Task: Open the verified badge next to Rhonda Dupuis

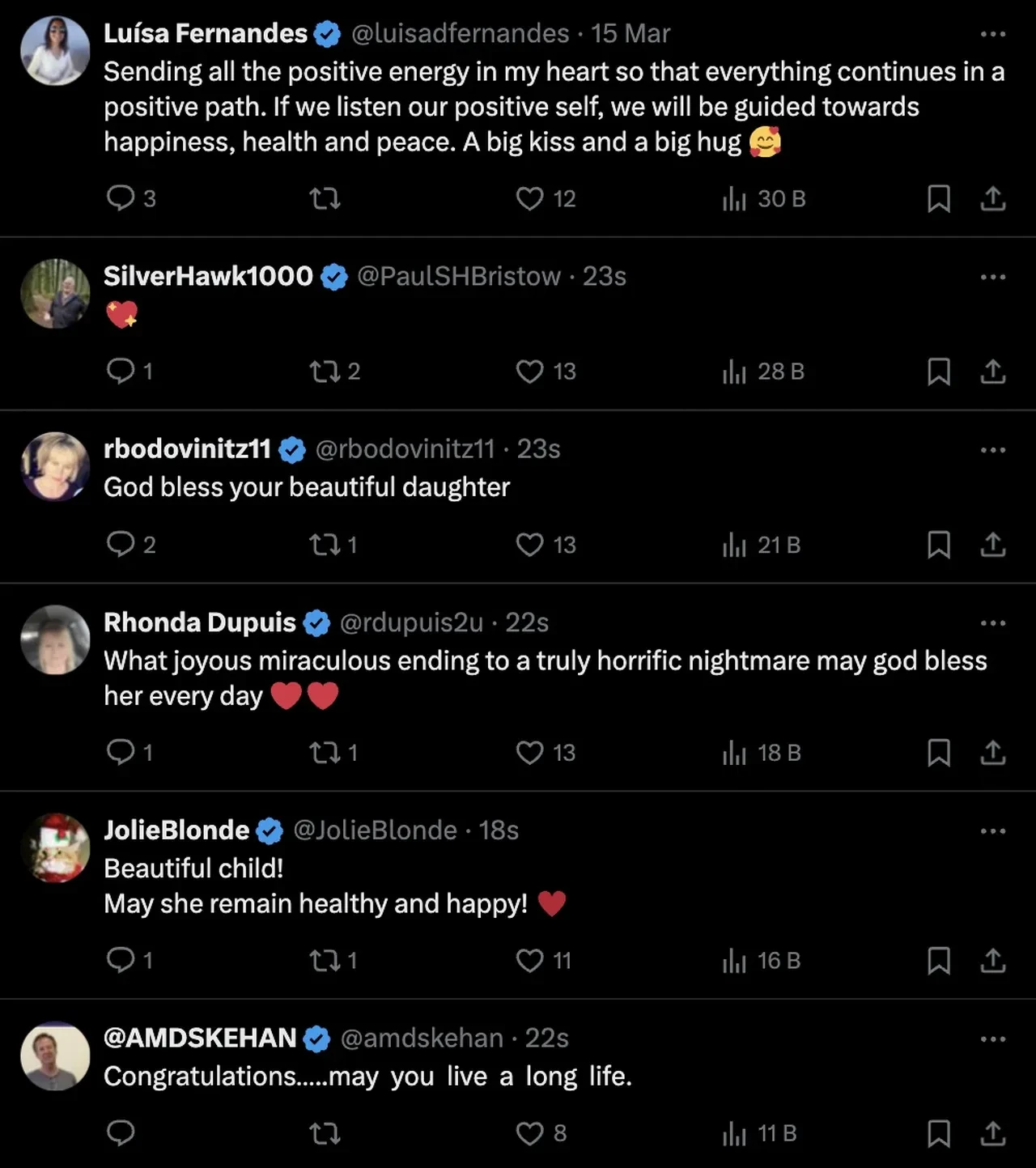Action: [x=317, y=622]
